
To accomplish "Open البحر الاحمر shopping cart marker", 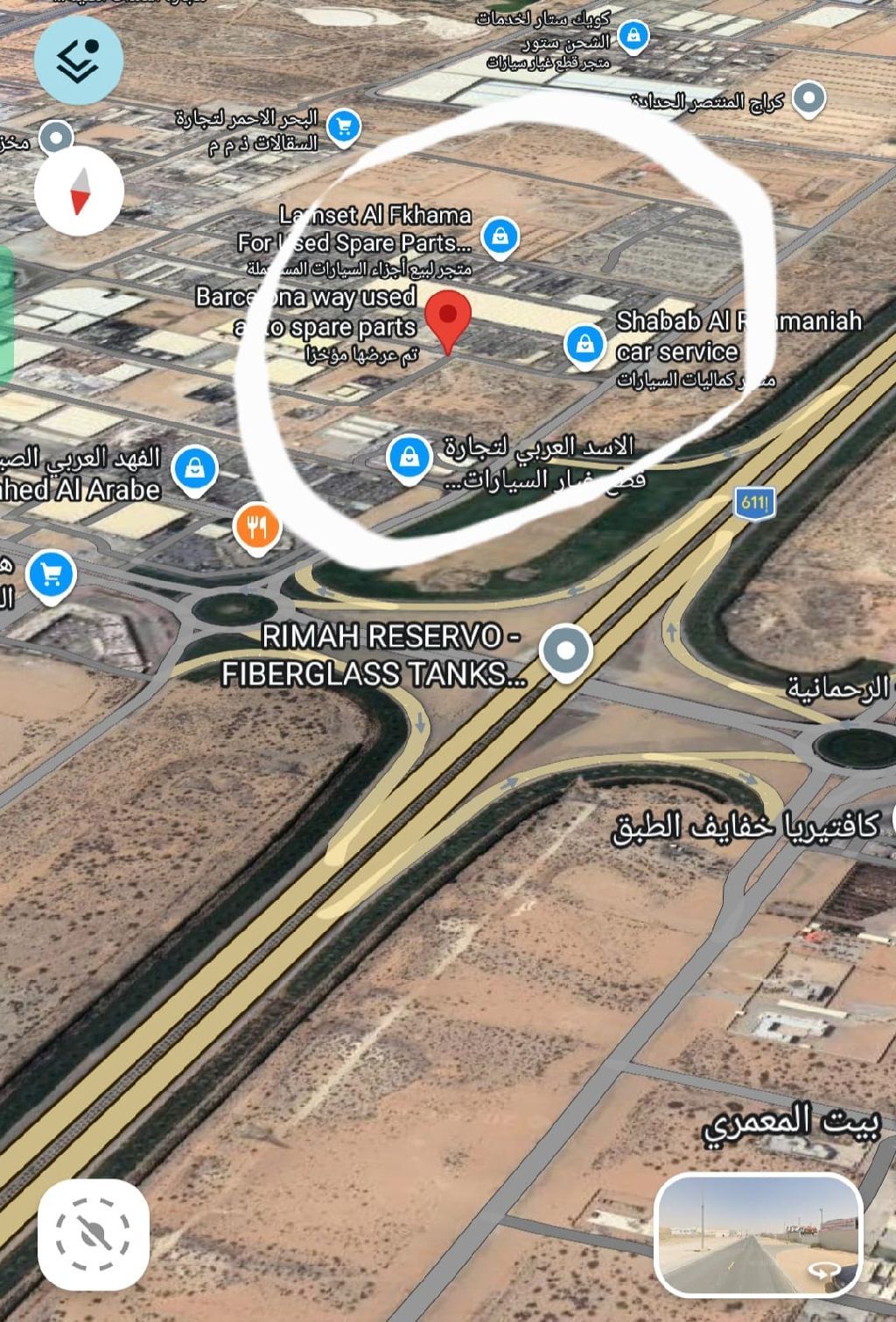I will [344, 128].
